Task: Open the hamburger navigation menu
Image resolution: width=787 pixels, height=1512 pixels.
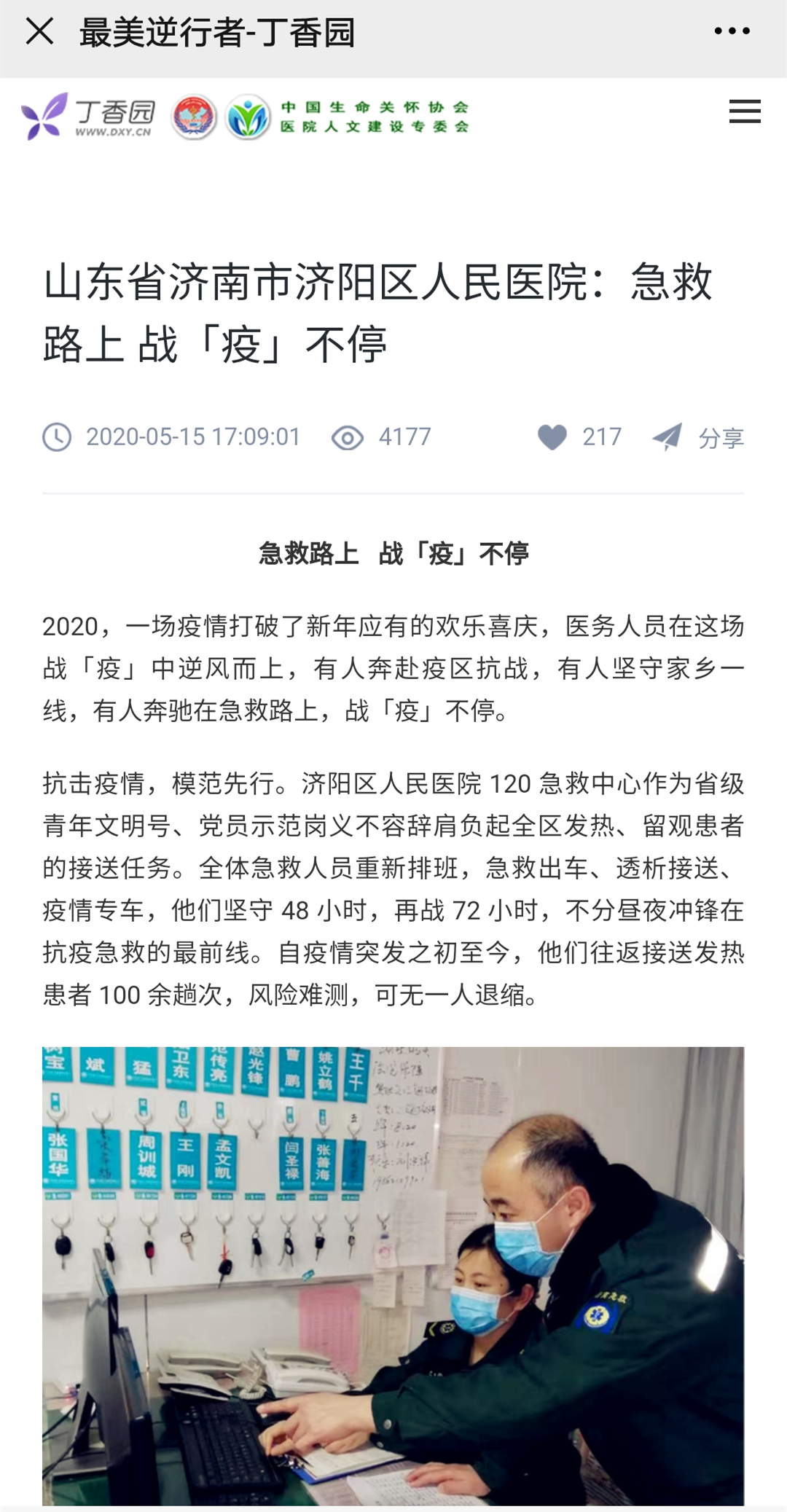Action: pos(744,112)
